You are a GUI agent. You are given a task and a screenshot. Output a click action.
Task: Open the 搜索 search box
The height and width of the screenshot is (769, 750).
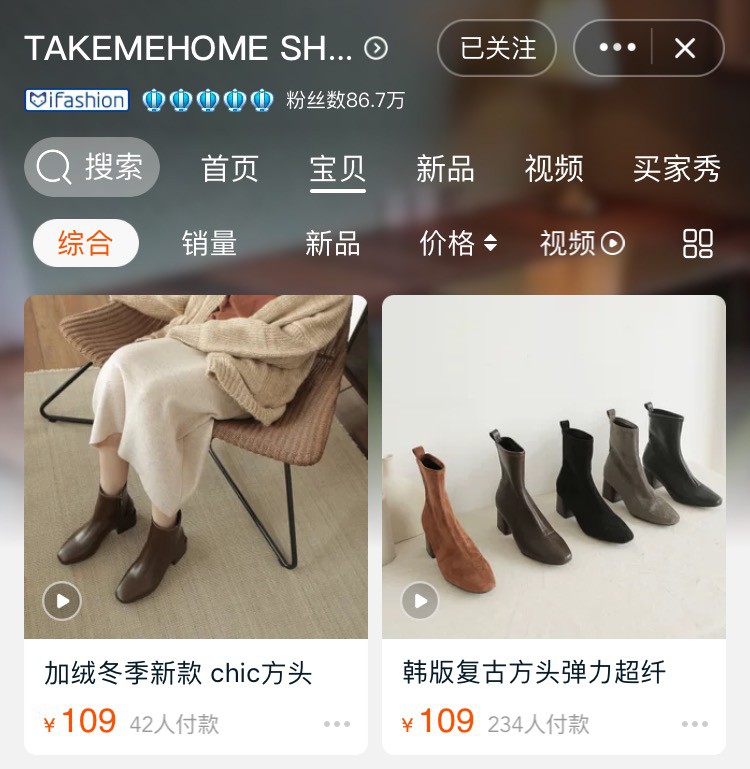(x=92, y=167)
